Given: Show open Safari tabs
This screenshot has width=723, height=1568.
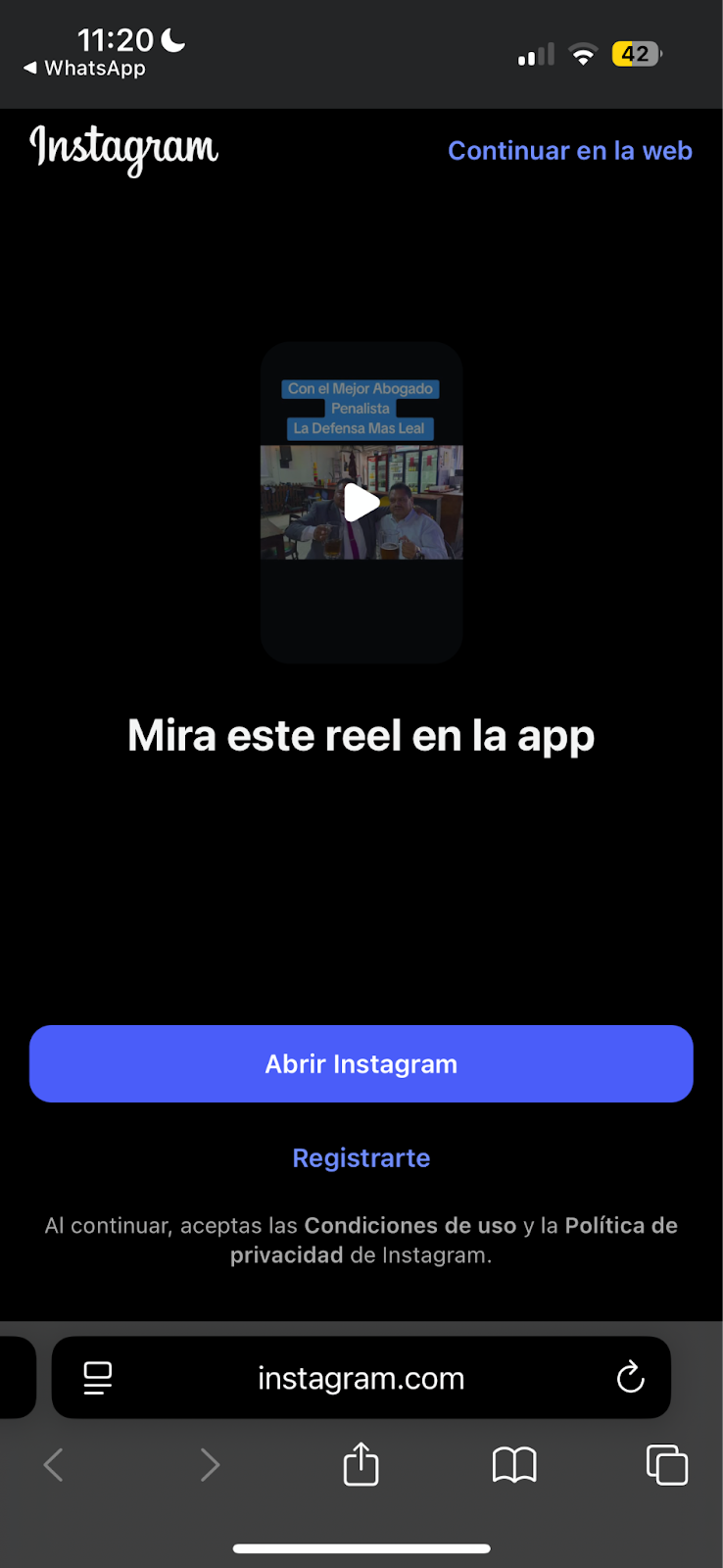Looking at the screenshot, I should [667, 1465].
